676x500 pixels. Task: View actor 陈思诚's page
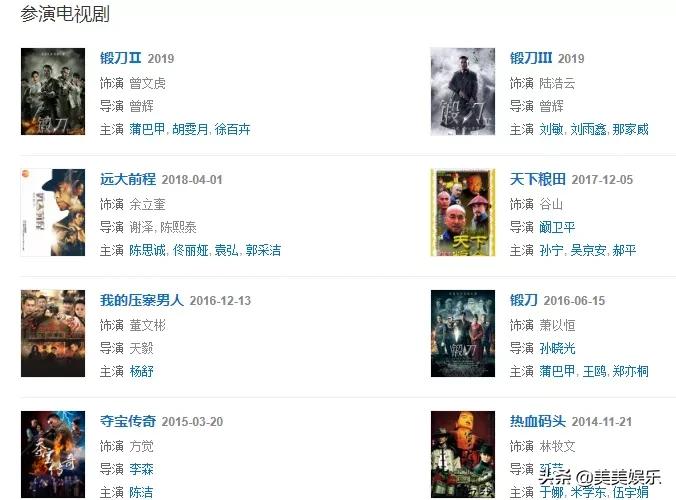(x=148, y=251)
